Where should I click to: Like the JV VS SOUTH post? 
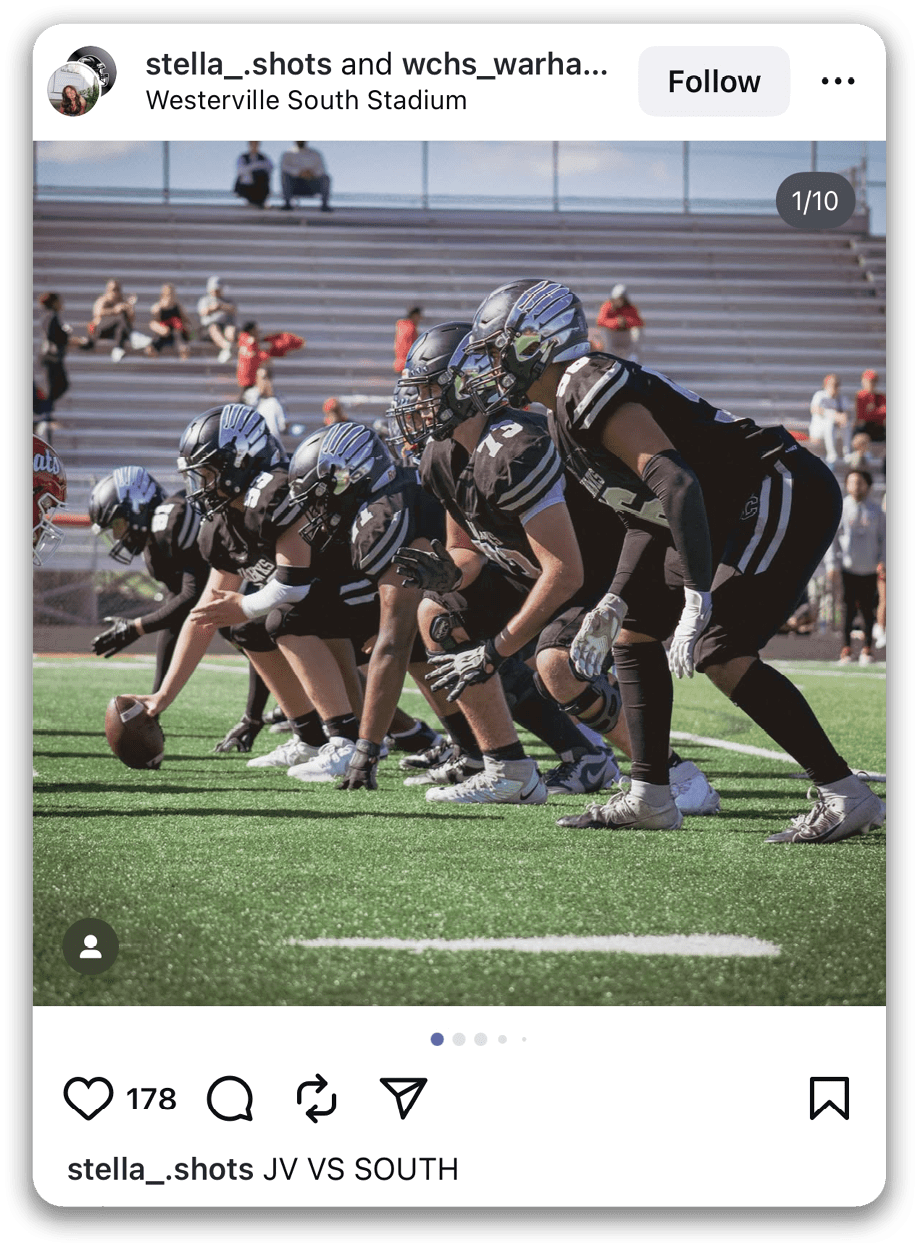[x=88, y=1099]
